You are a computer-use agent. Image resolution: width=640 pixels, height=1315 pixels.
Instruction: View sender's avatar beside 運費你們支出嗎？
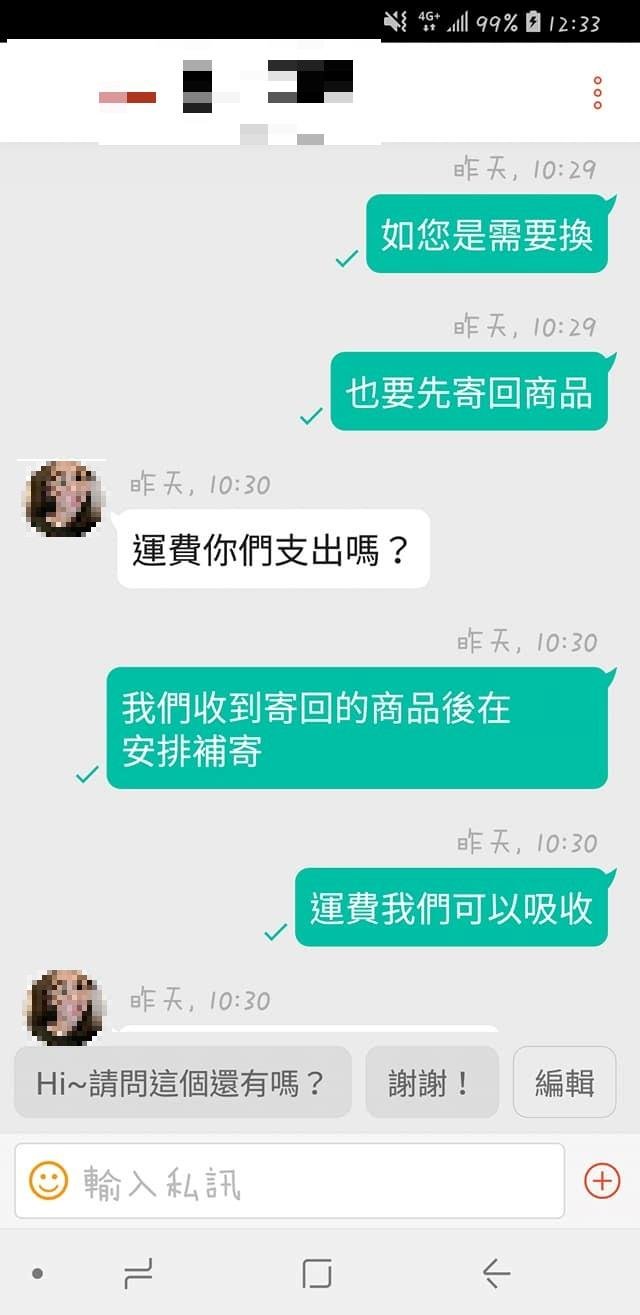(x=63, y=498)
